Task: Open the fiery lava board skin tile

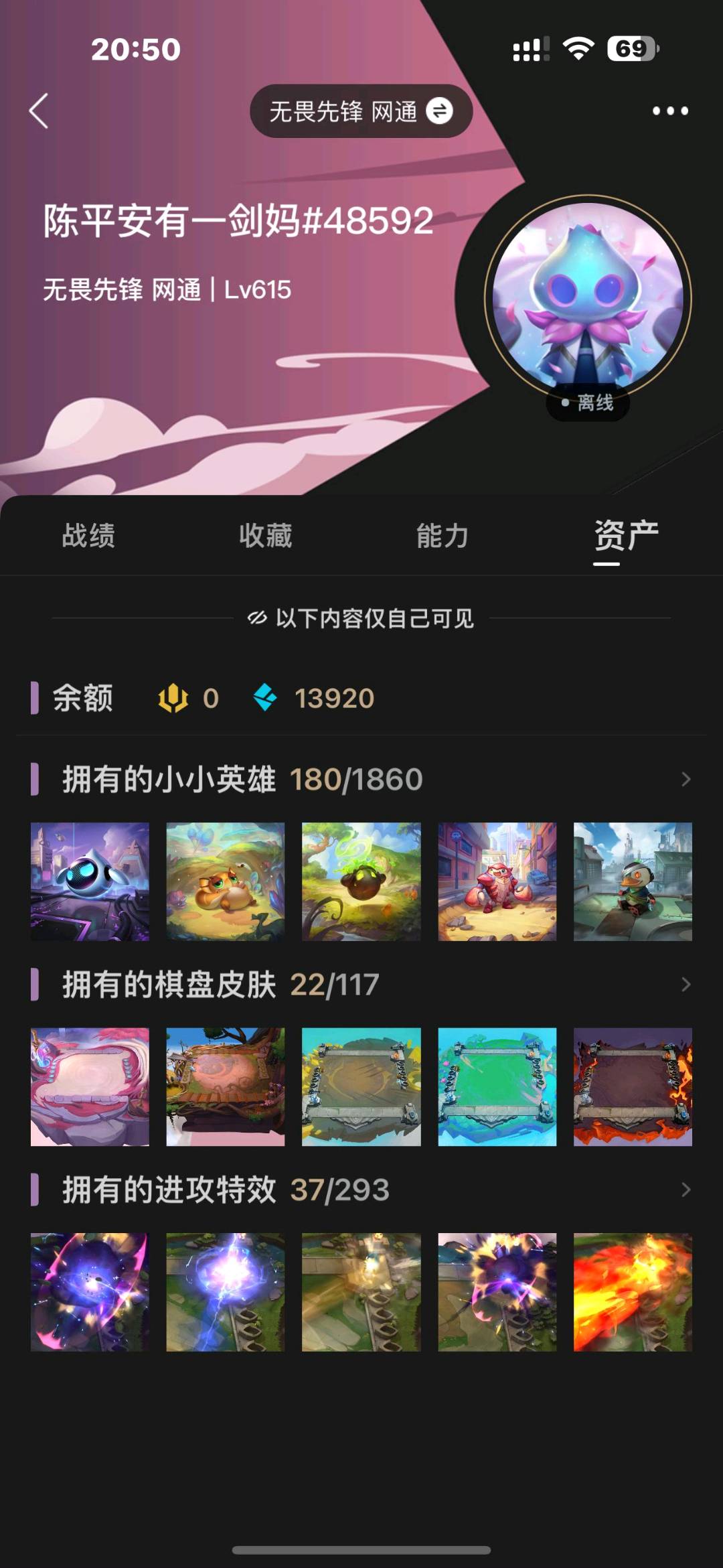Action: click(x=633, y=1086)
